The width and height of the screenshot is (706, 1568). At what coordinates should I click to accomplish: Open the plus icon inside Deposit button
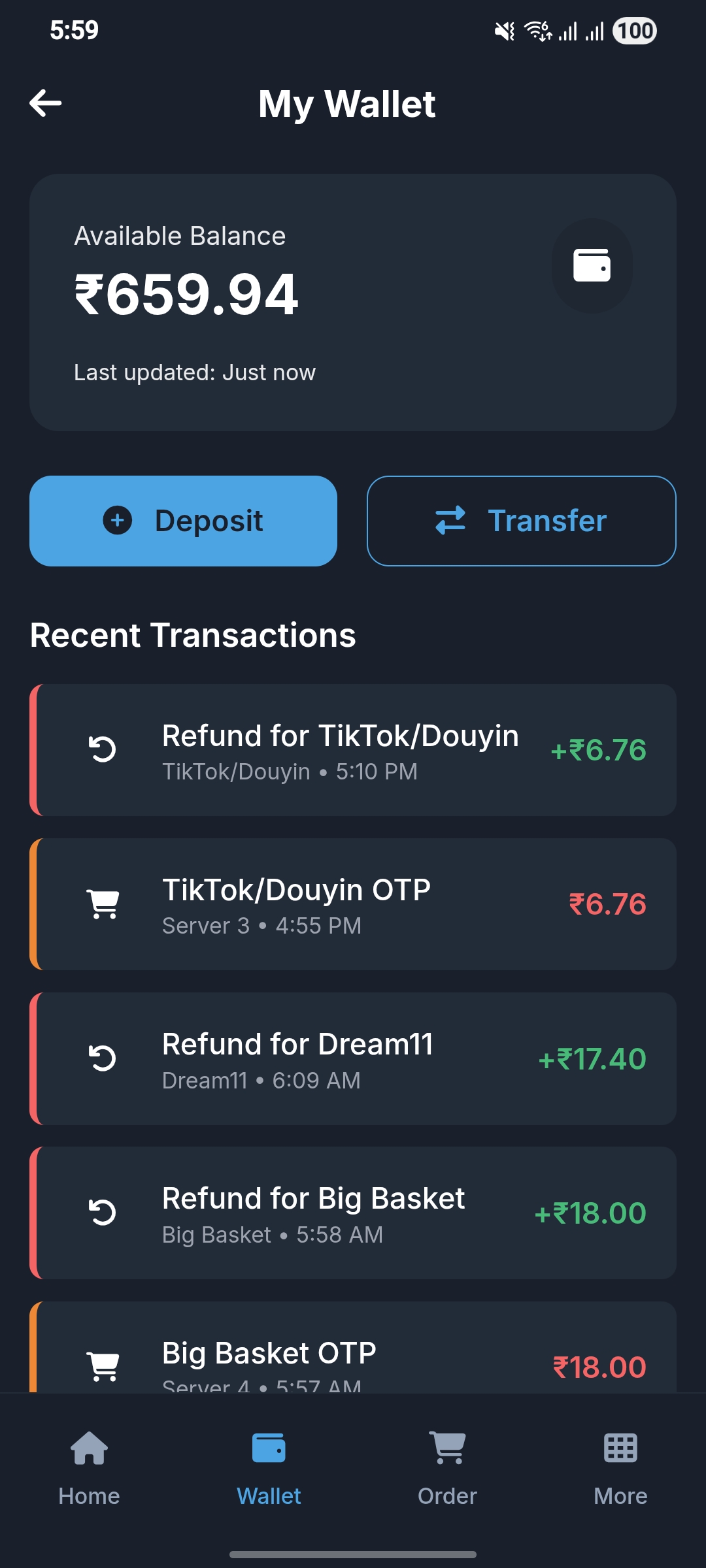pyautogui.click(x=117, y=521)
